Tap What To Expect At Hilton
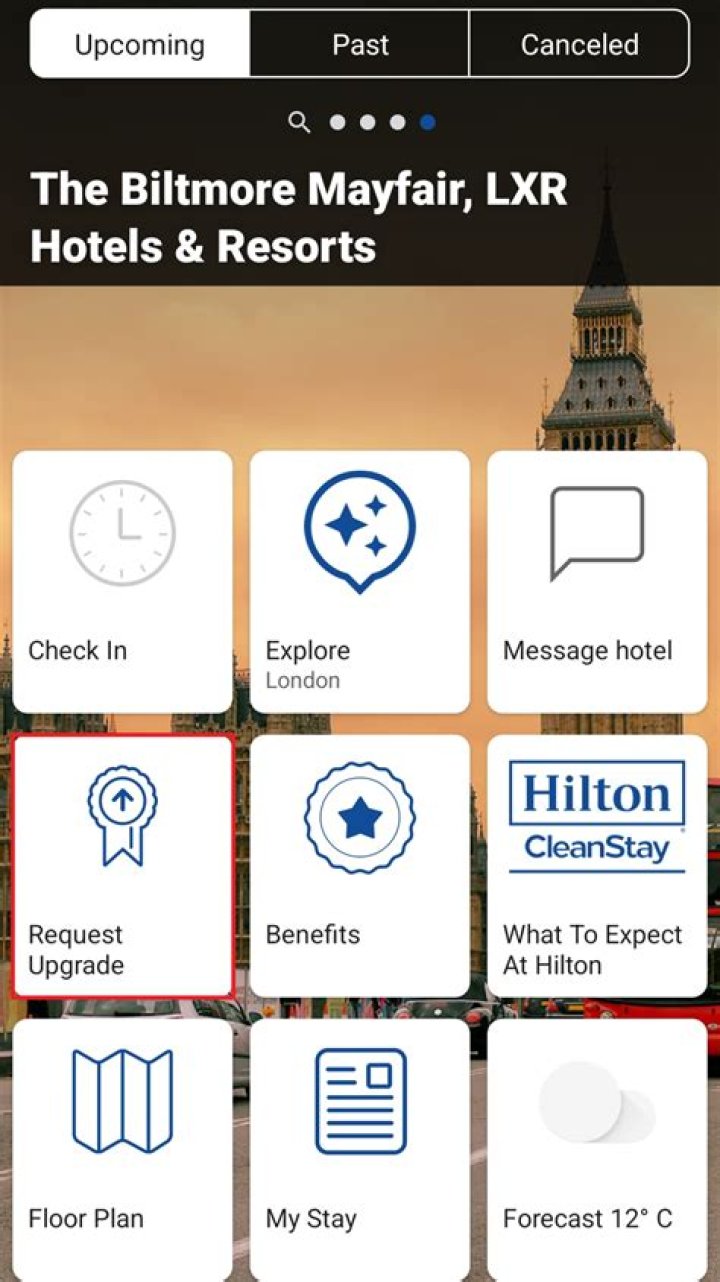 pyautogui.click(x=596, y=866)
